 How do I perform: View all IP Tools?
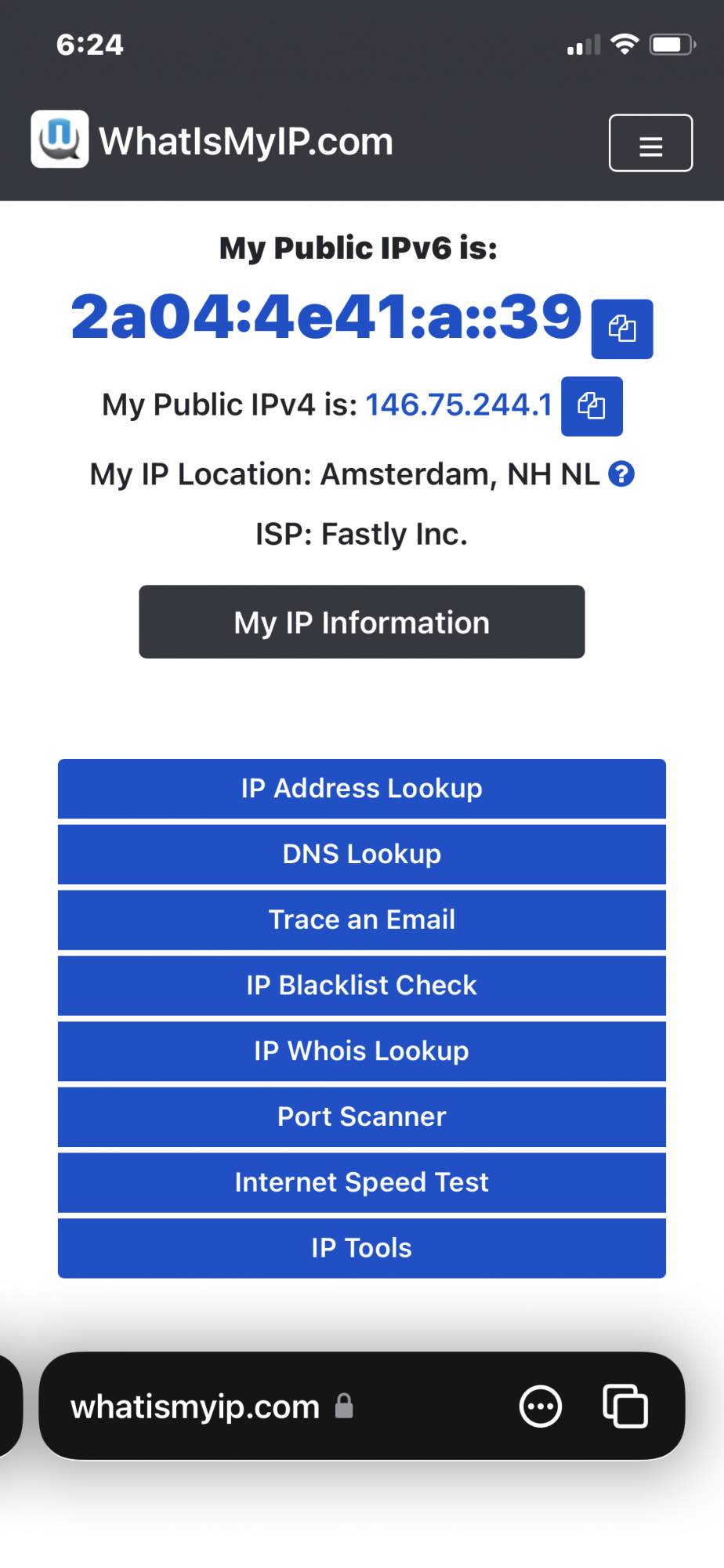pos(361,1248)
